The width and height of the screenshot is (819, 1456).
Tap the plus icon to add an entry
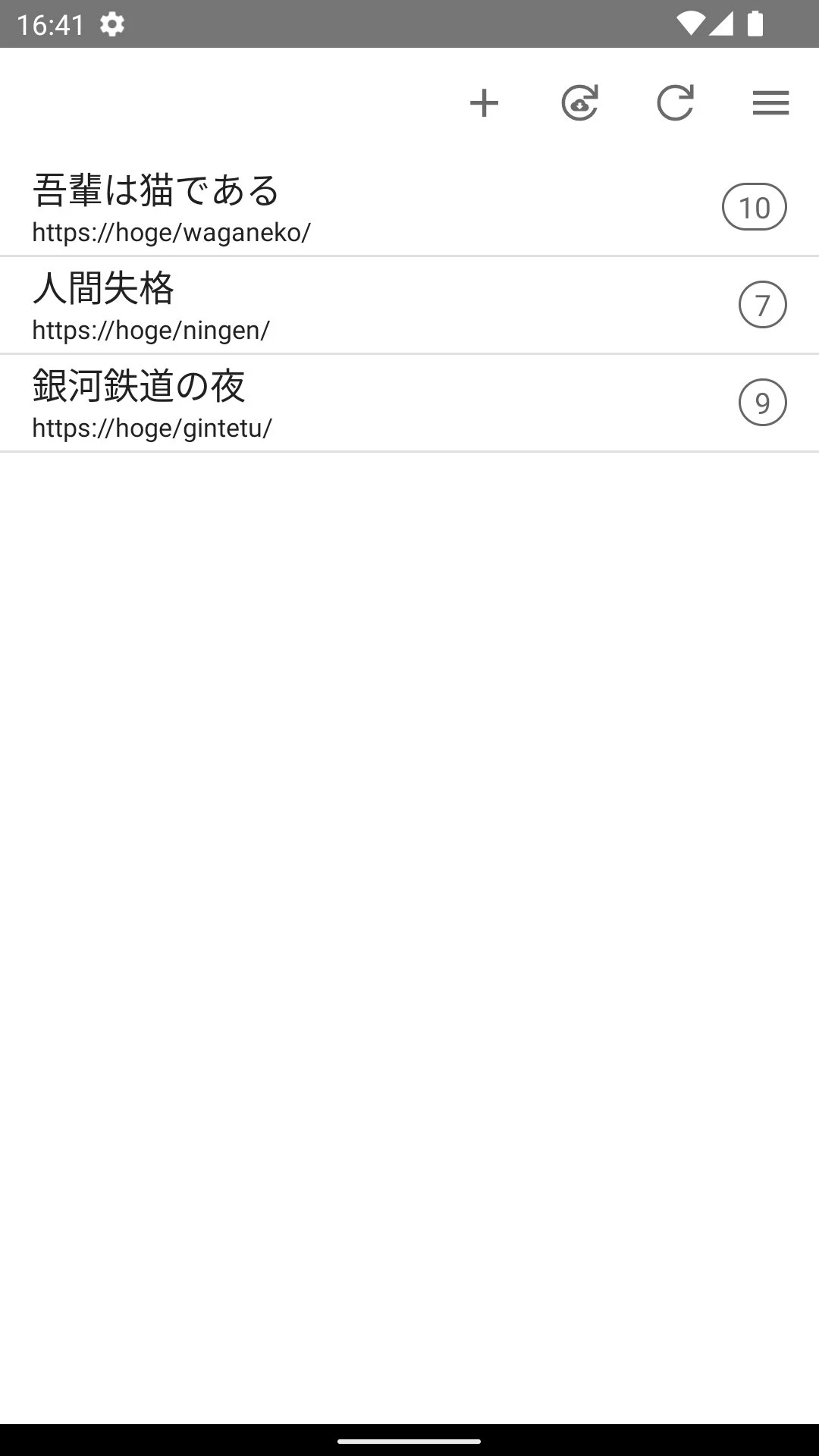tap(484, 103)
